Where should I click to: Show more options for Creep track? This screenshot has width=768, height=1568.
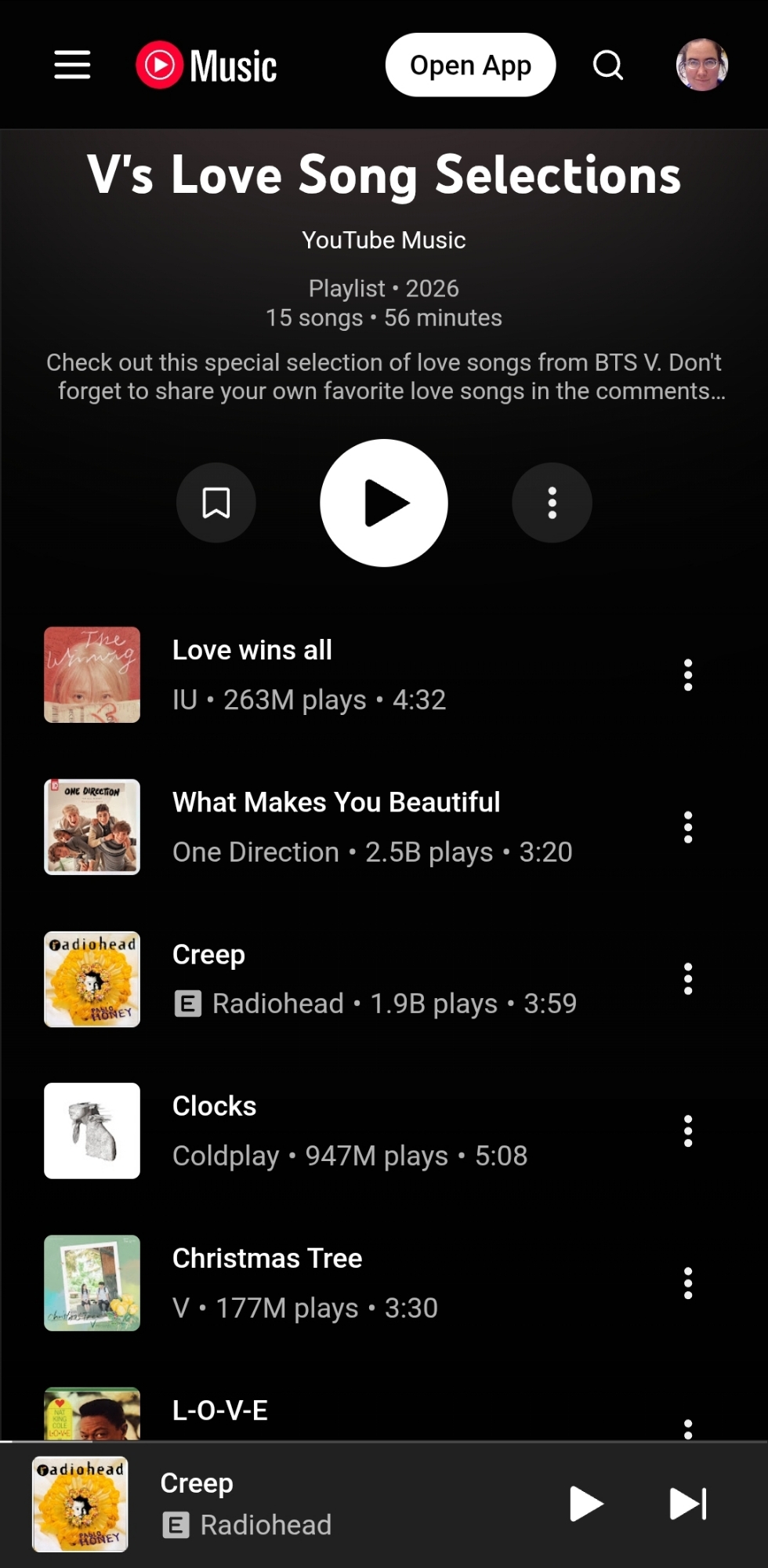point(688,979)
